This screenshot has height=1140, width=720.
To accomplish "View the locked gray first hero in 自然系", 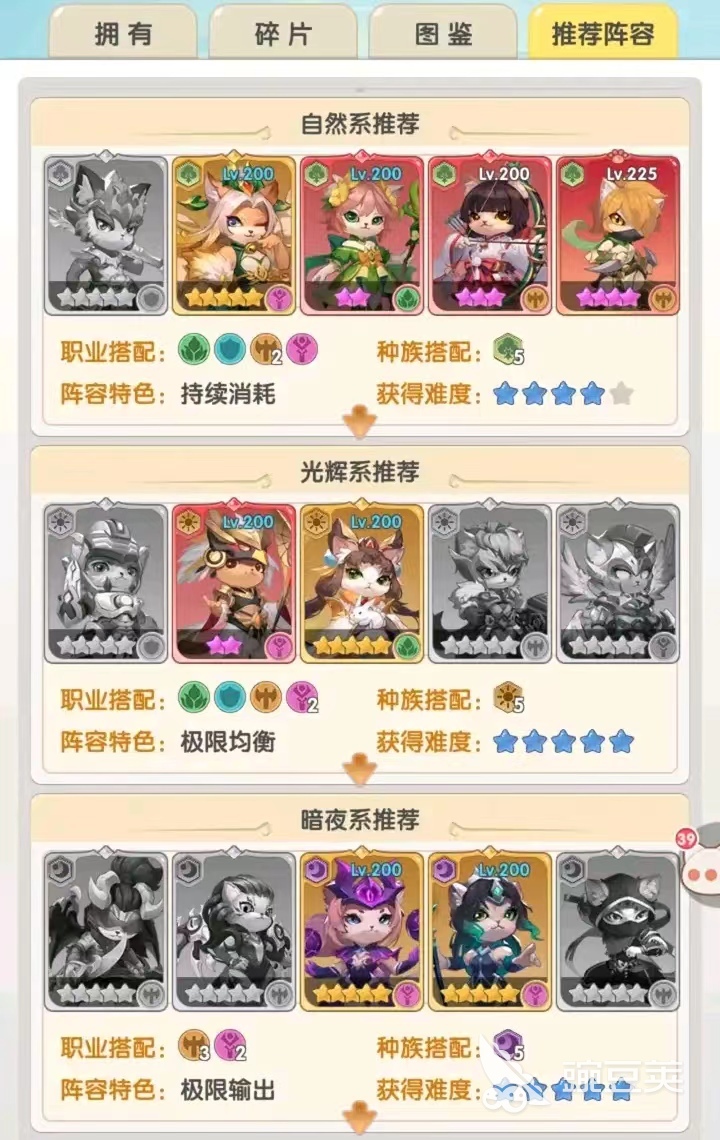I will (x=106, y=235).
